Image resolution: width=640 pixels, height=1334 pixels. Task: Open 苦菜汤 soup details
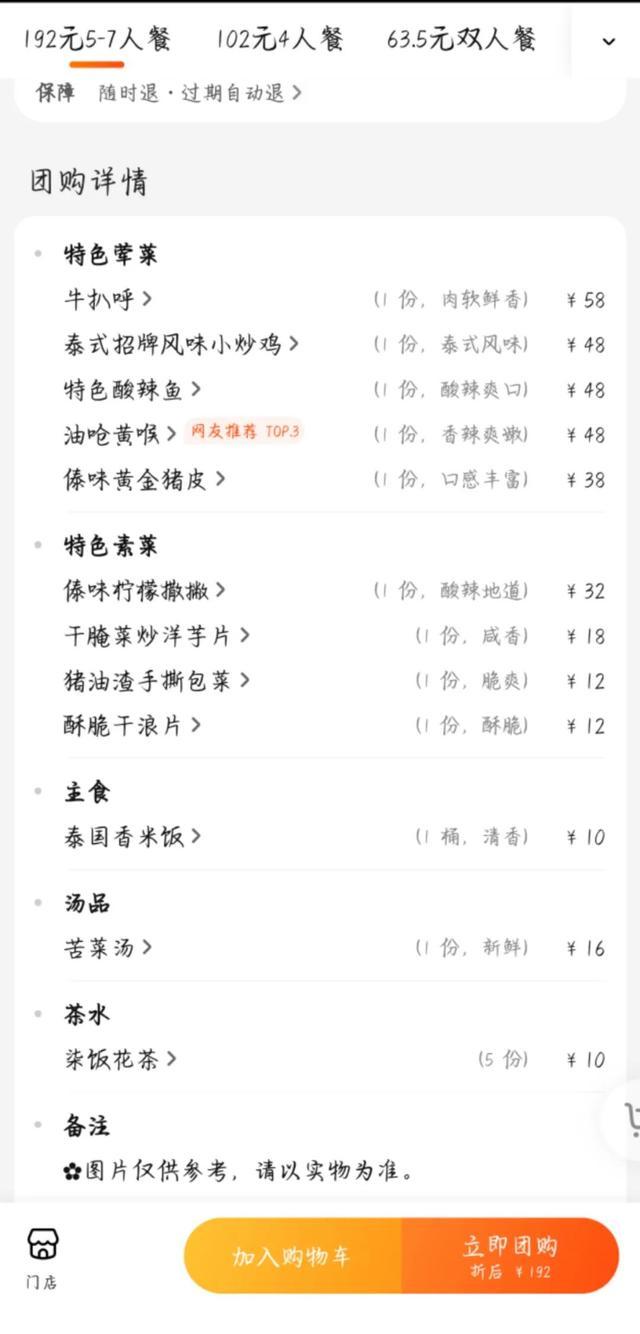click(x=108, y=947)
